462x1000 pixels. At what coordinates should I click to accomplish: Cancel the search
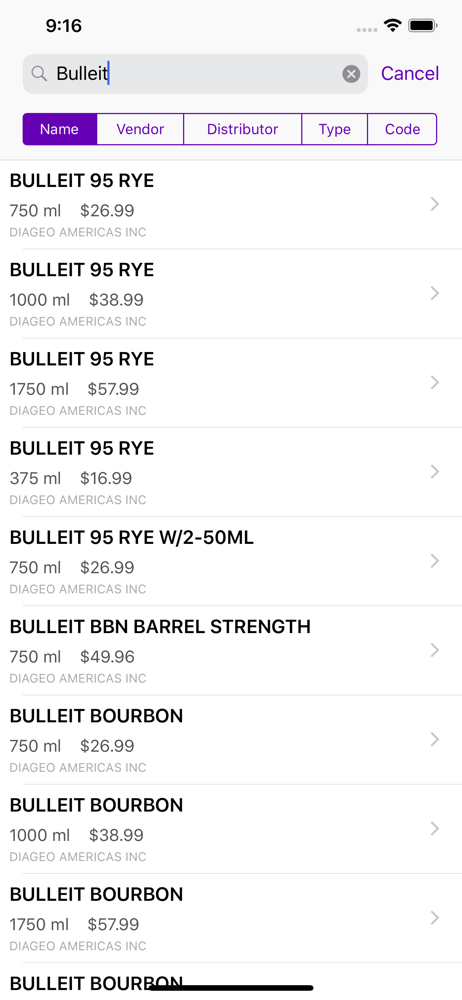[410, 74]
